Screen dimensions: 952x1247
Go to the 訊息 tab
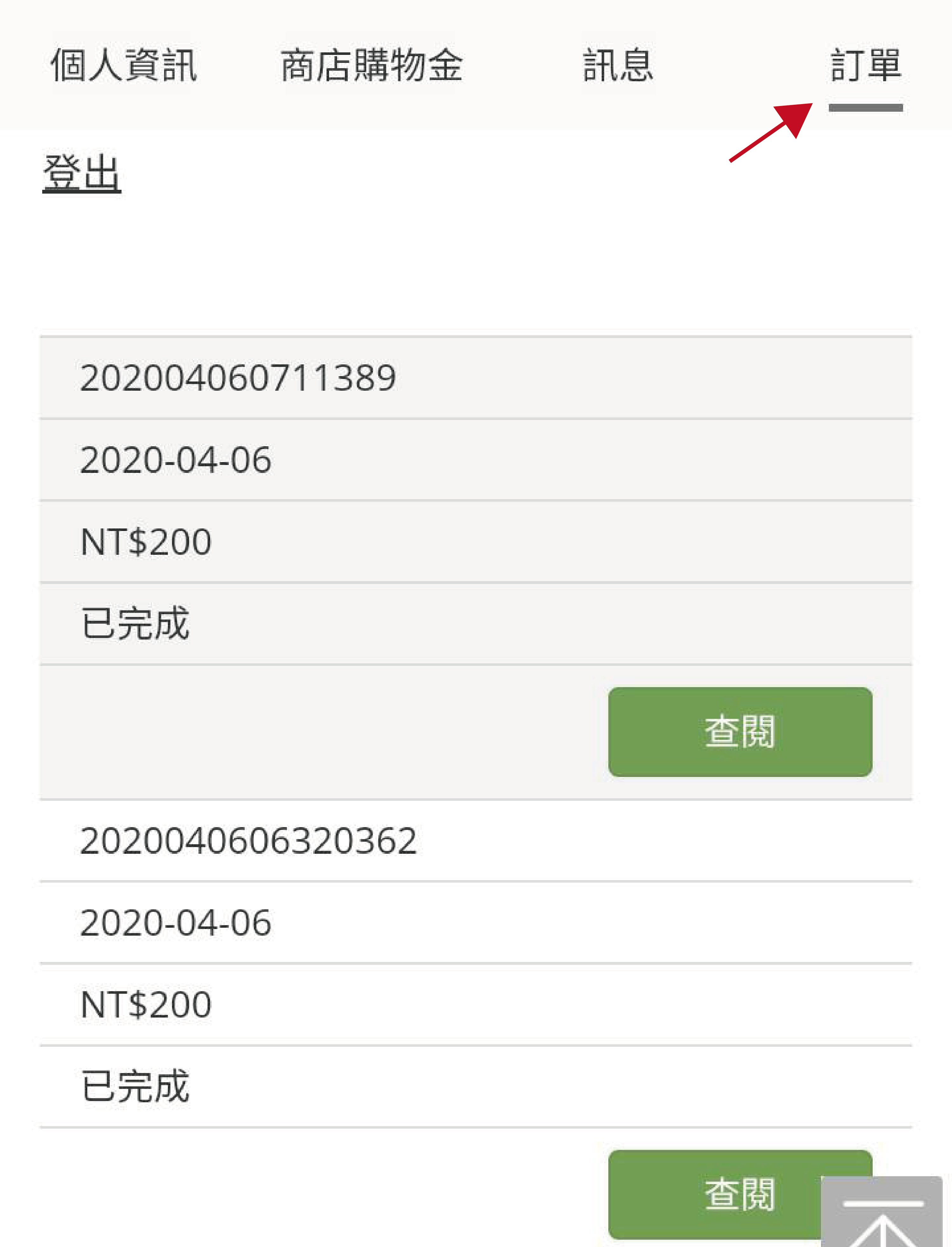click(x=618, y=65)
